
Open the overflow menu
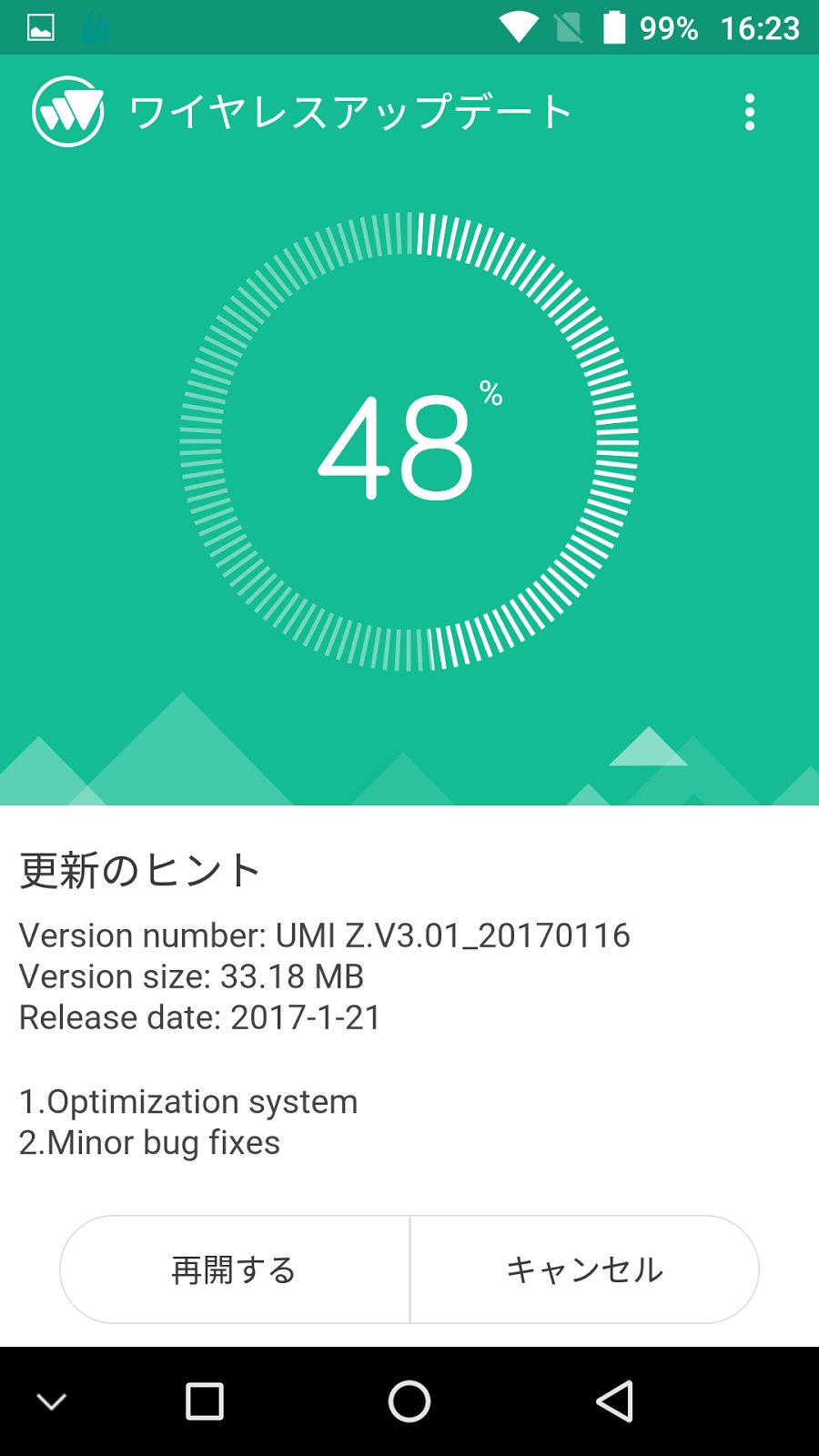(749, 112)
